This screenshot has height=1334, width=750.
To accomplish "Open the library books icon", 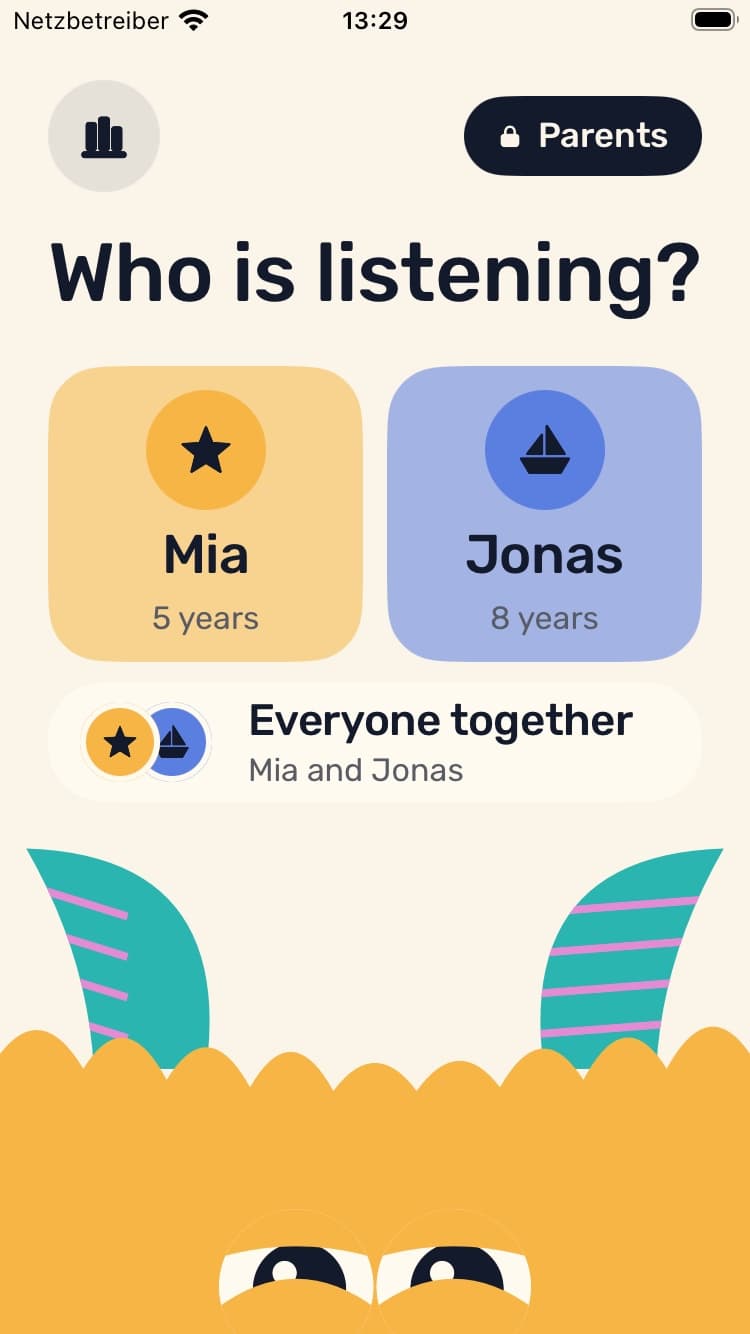I will pyautogui.click(x=104, y=136).
